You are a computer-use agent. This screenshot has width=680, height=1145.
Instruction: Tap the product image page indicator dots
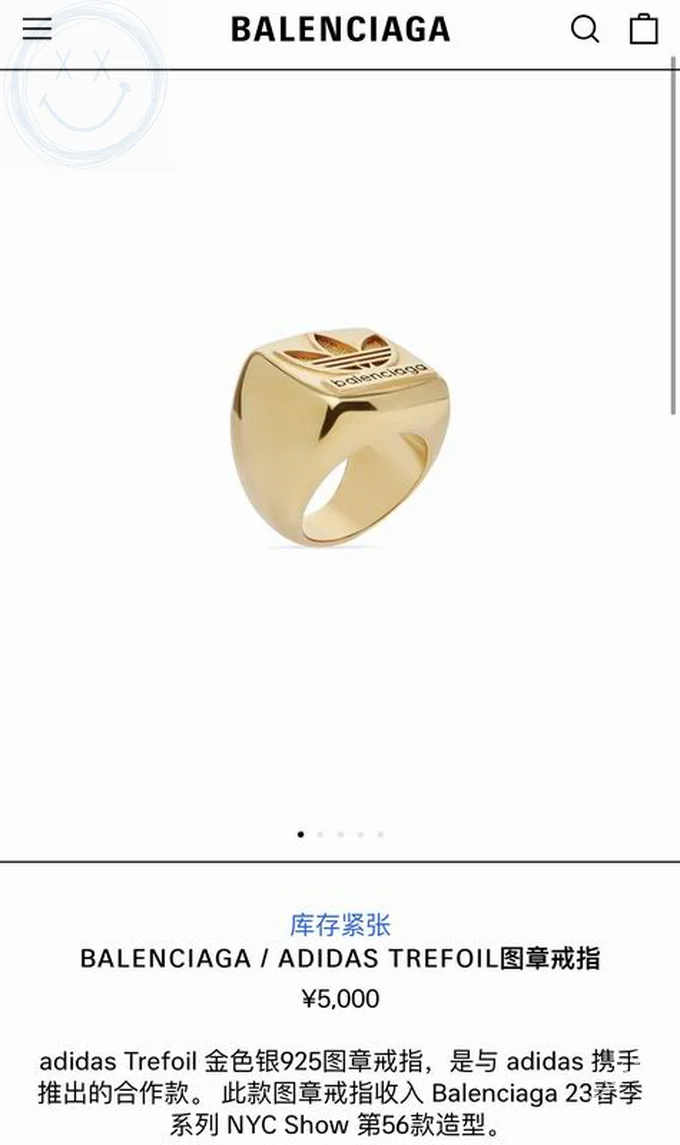340,834
